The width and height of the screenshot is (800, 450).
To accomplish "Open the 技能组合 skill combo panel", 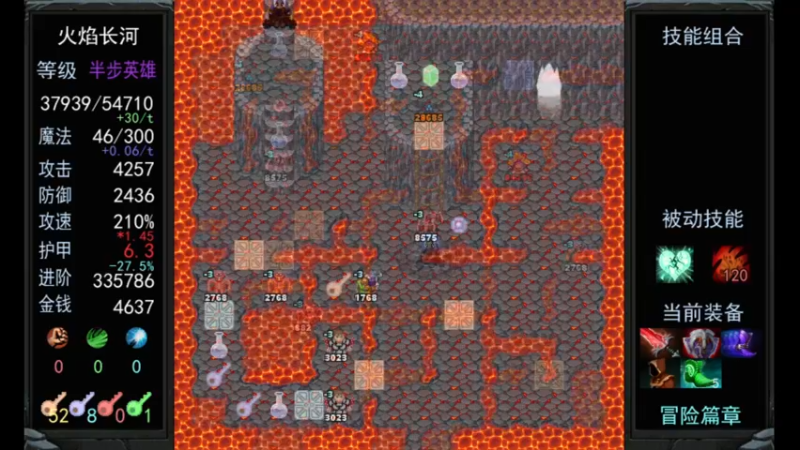I will tap(702, 37).
